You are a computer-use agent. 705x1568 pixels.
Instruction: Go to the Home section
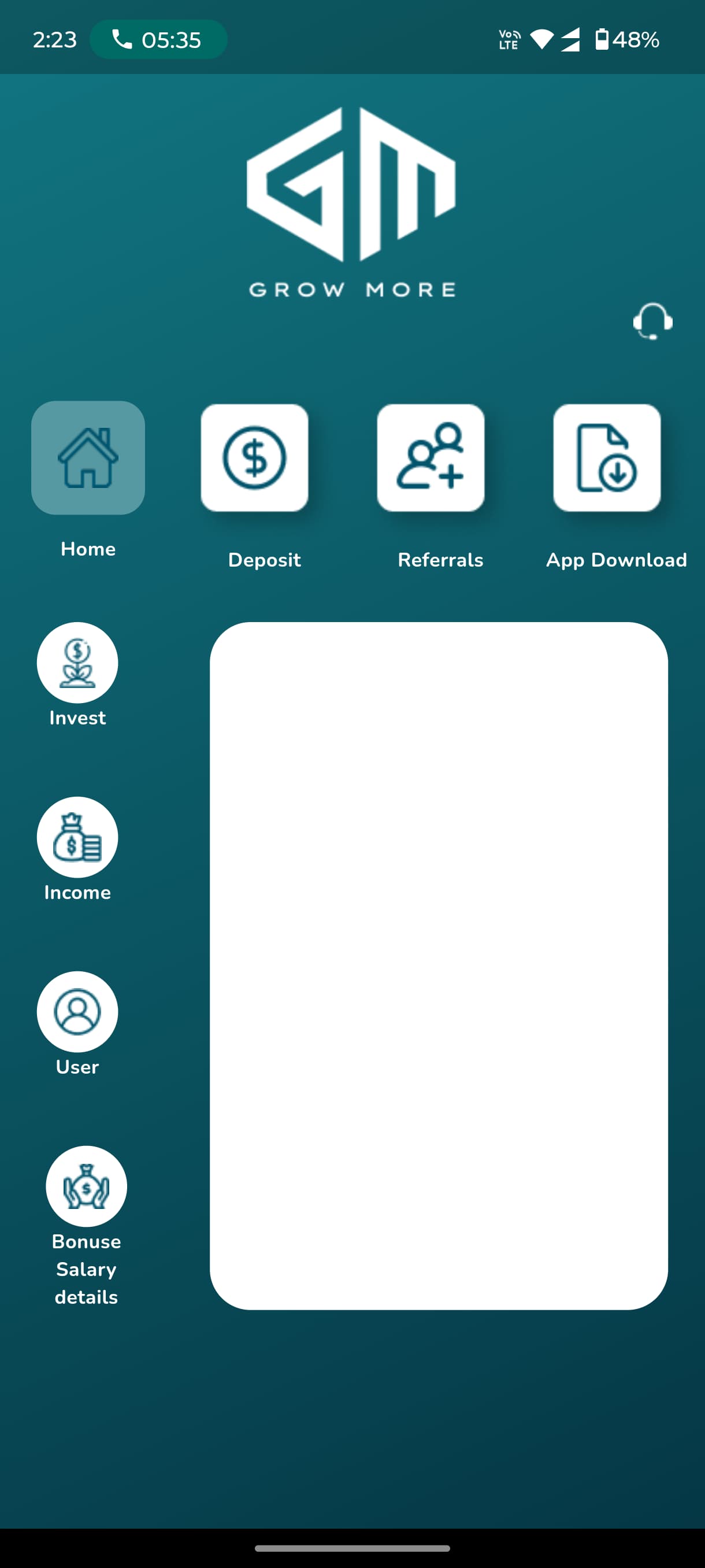88,458
